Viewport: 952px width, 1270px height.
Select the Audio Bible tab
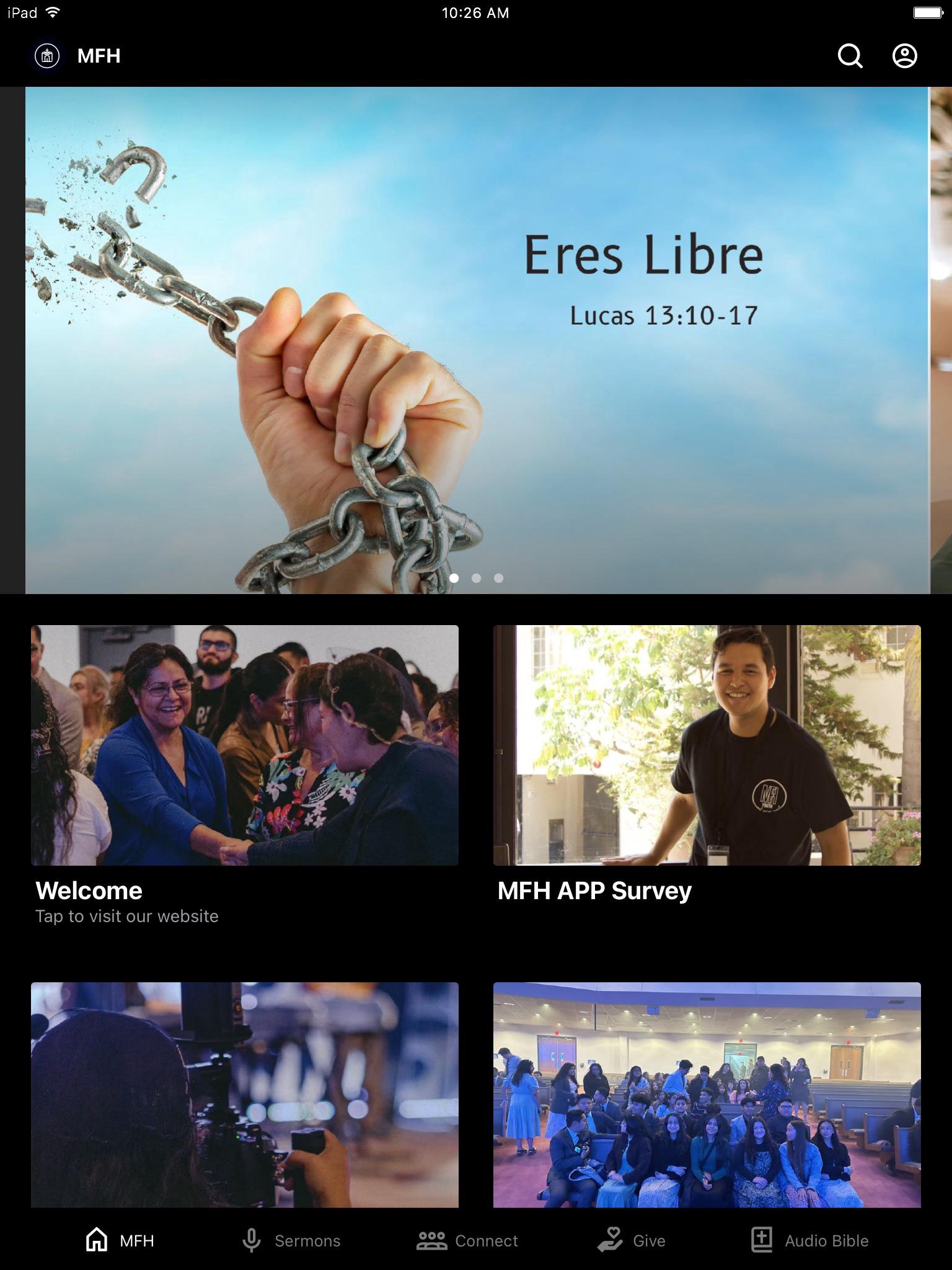click(x=809, y=1240)
